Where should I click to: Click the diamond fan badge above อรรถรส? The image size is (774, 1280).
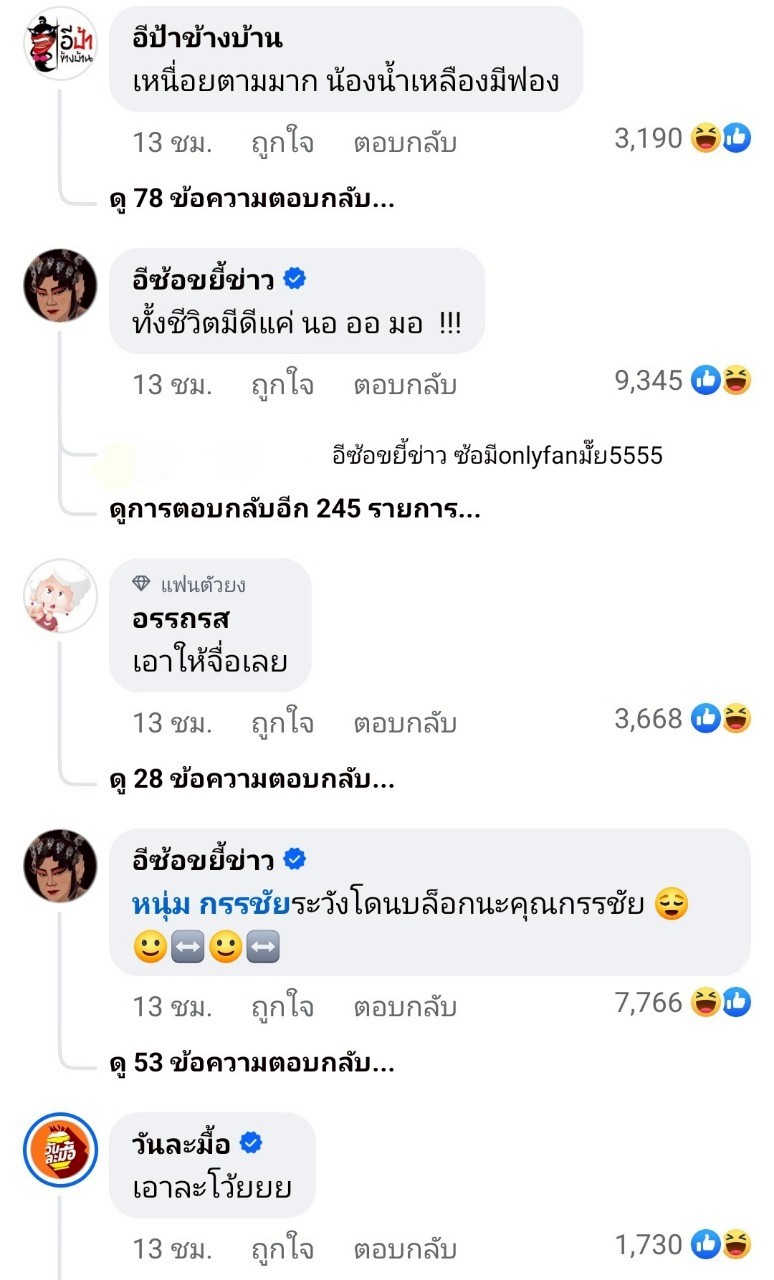(x=137, y=583)
